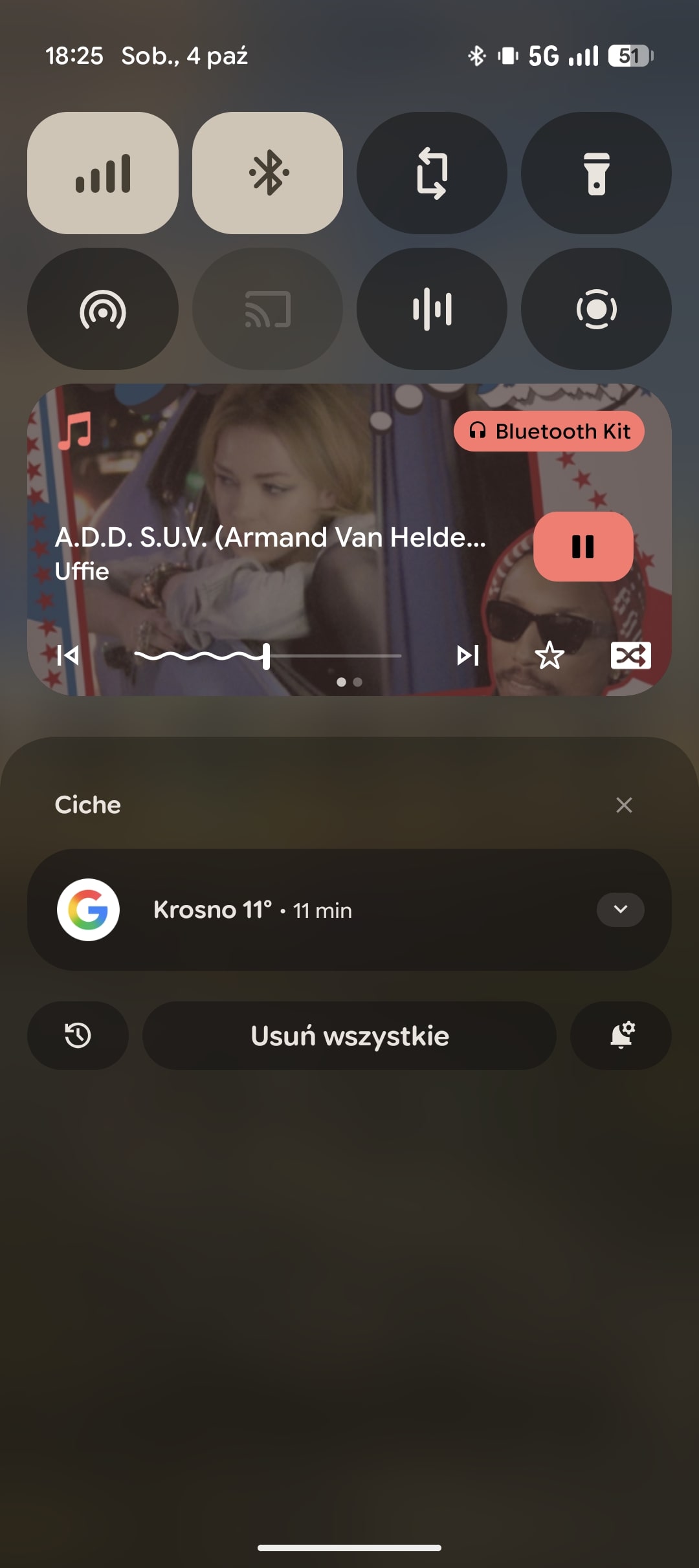Skip to the next track

[x=467, y=655]
